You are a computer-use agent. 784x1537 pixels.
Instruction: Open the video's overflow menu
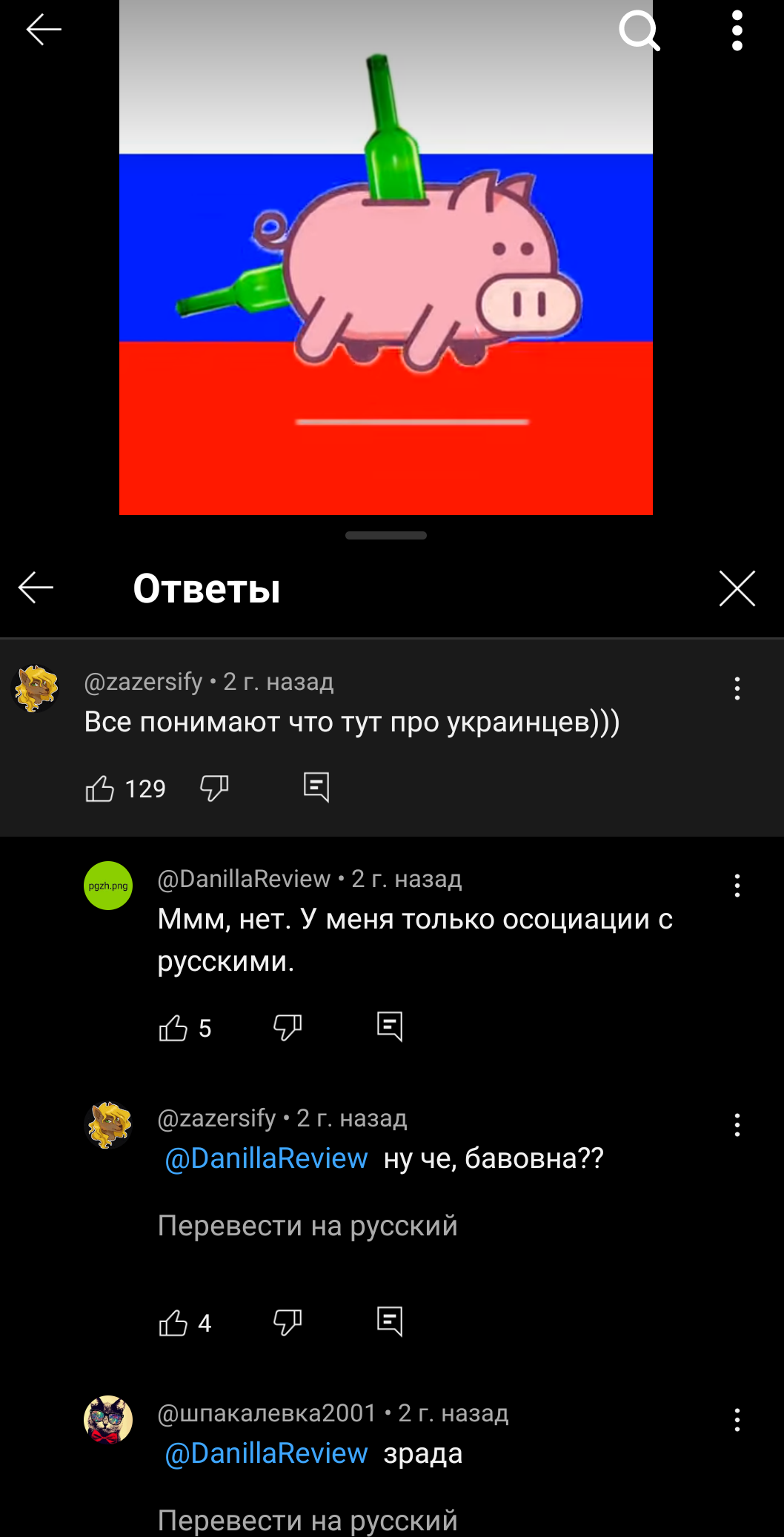[737, 30]
